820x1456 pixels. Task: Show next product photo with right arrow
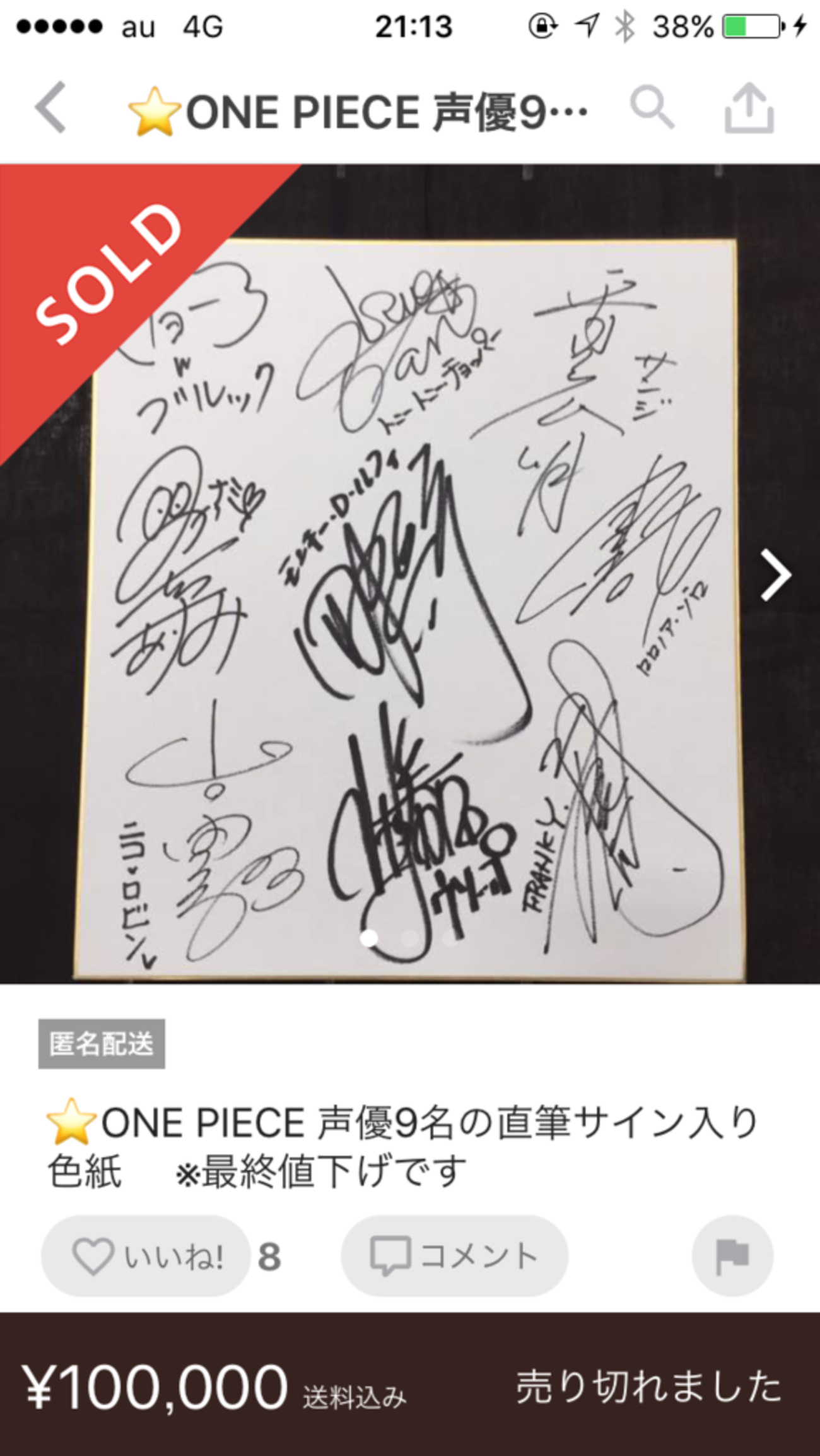[775, 574]
